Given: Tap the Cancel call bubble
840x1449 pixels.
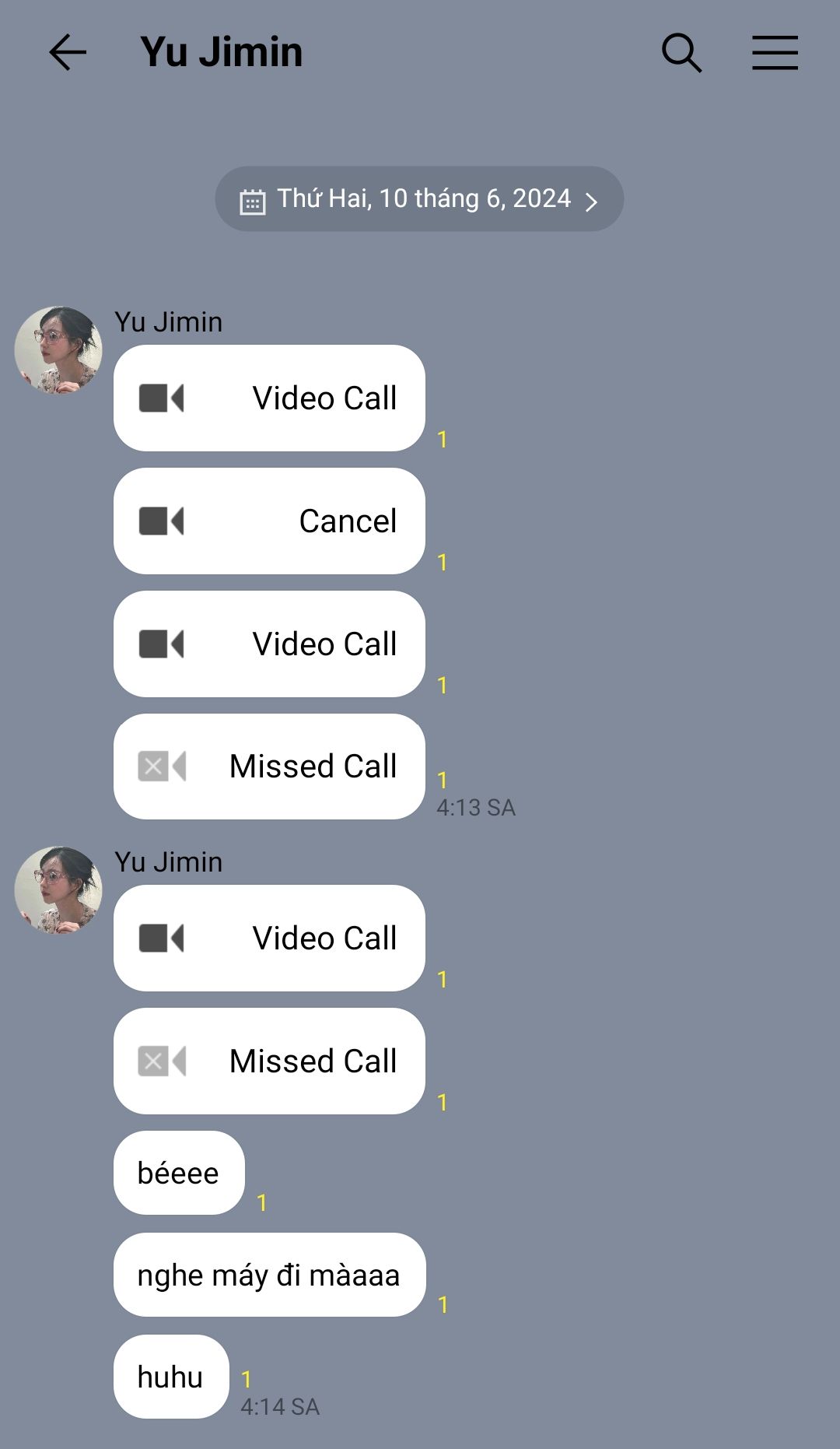Looking at the screenshot, I should tap(269, 521).
